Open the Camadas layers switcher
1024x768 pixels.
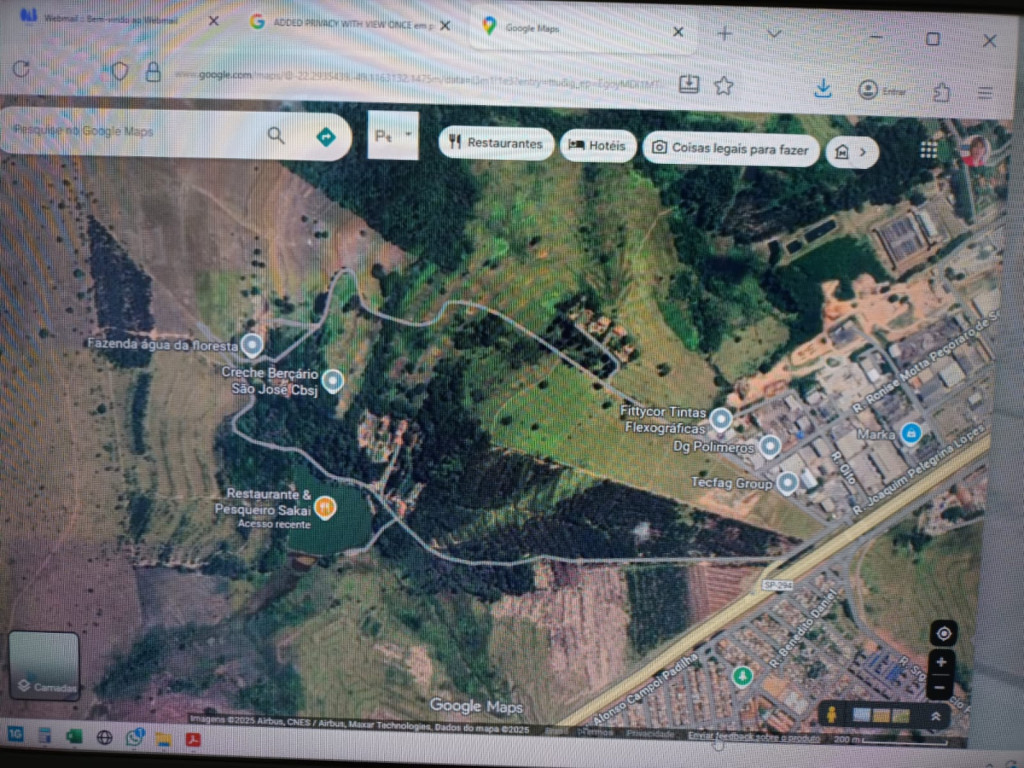(x=44, y=665)
